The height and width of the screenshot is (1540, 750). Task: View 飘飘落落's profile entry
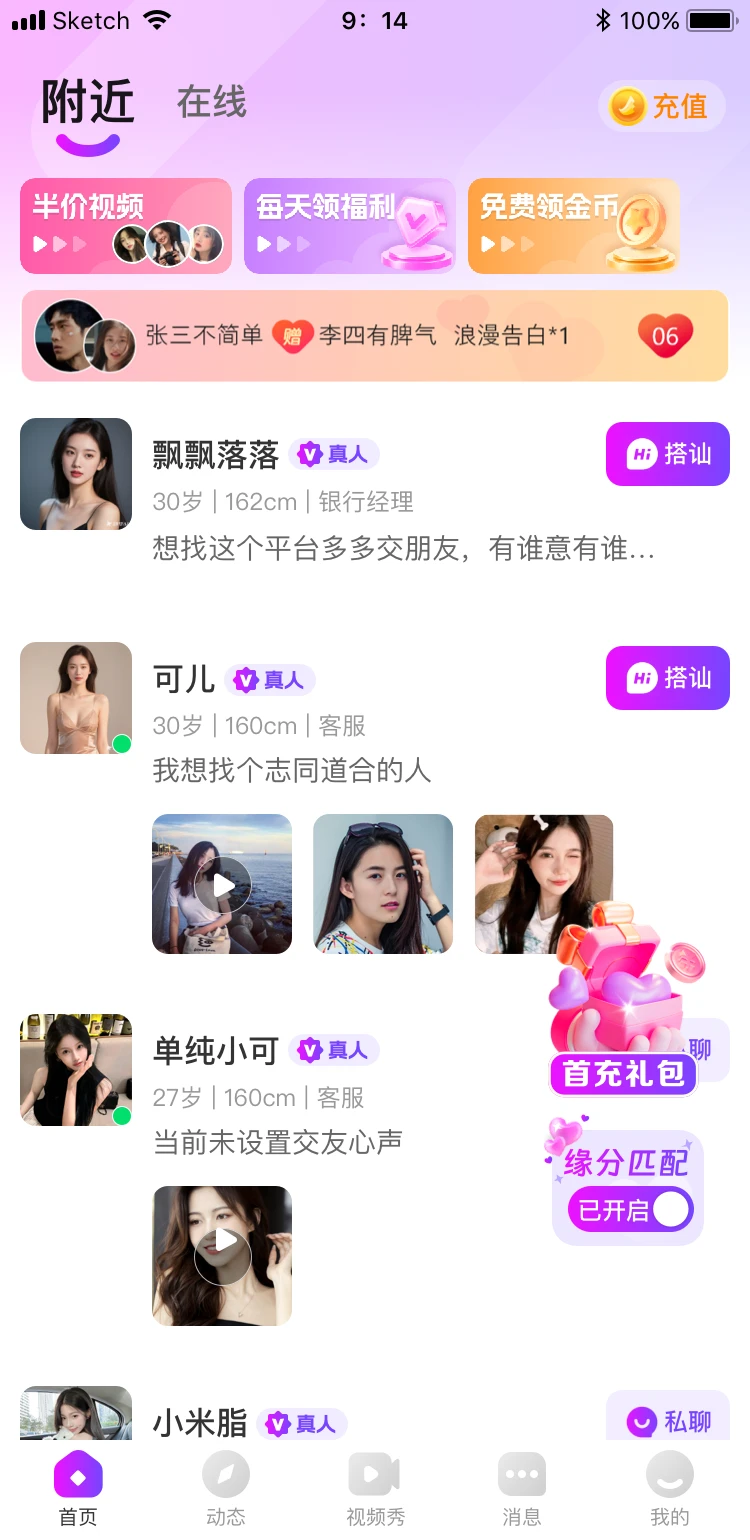pos(76,474)
